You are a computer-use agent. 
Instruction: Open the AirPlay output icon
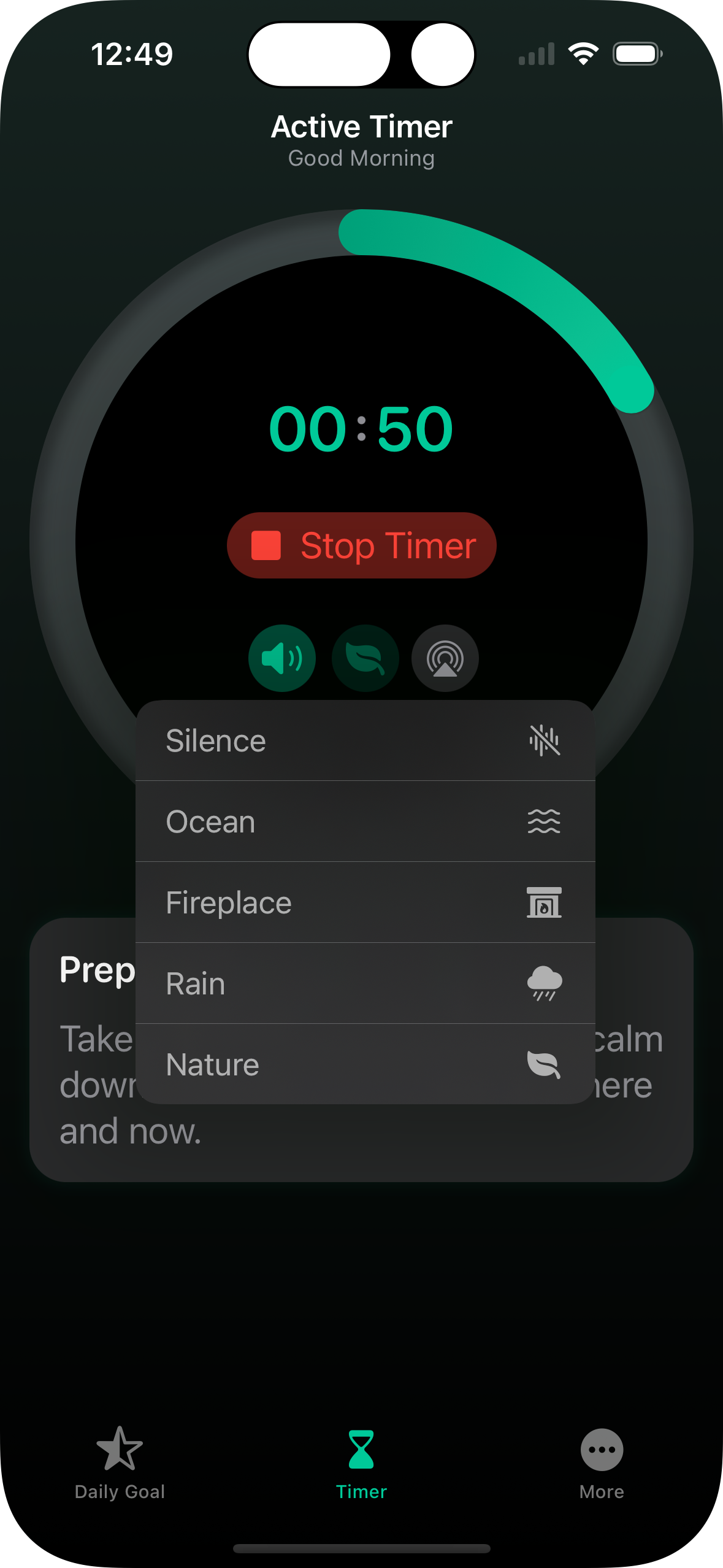point(445,658)
